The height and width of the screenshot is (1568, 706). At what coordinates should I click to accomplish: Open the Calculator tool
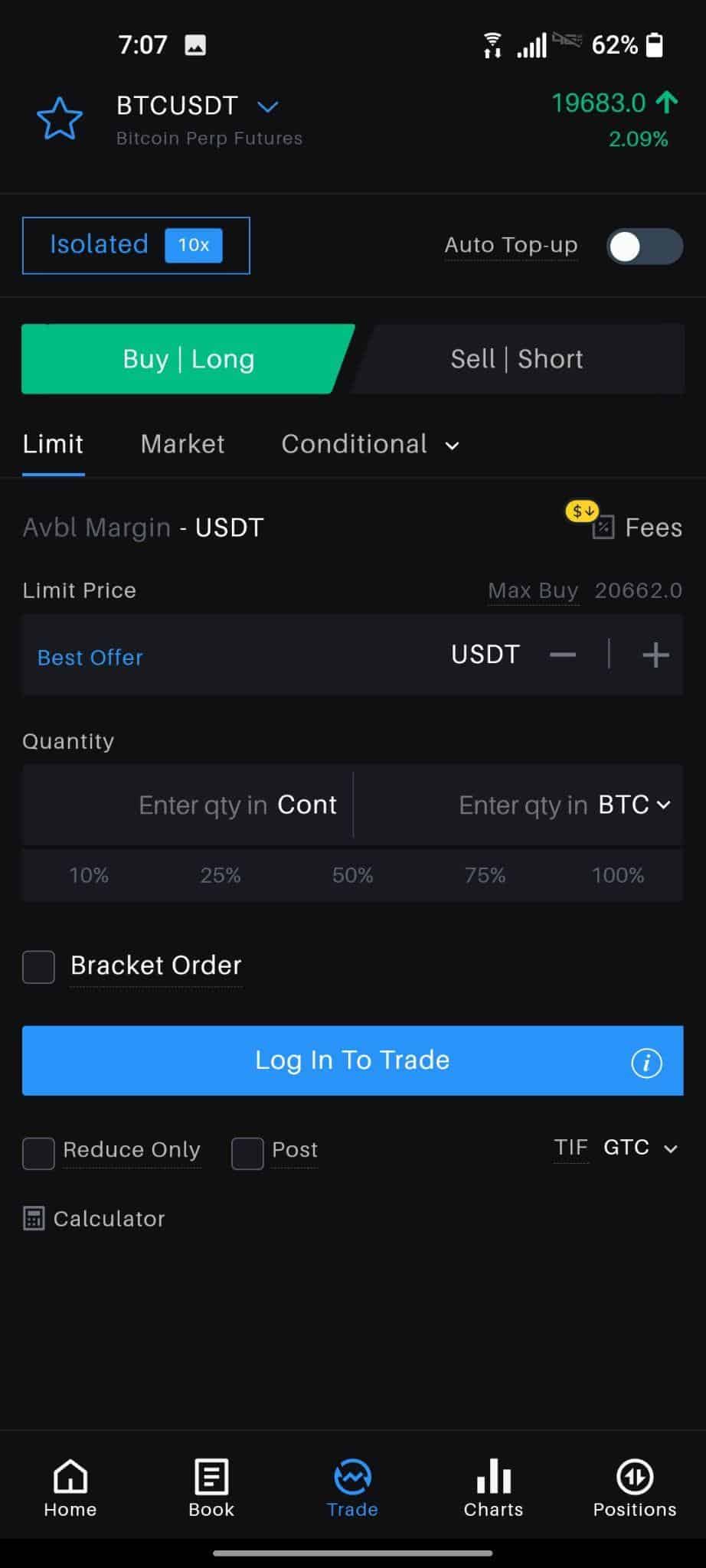(95, 1219)
